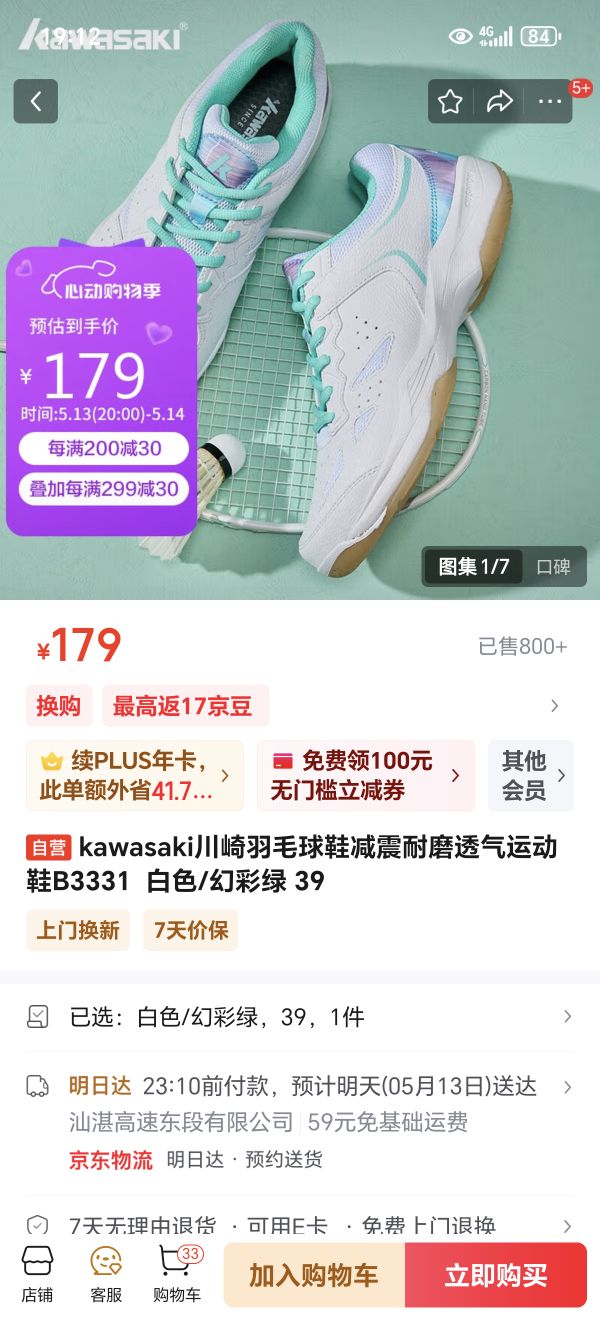Image resolution: width=600 pixels, height=1332 pixels.
Task: Contact 客服 customer service
Action: pyautogui.click(x=106, y=1274)
